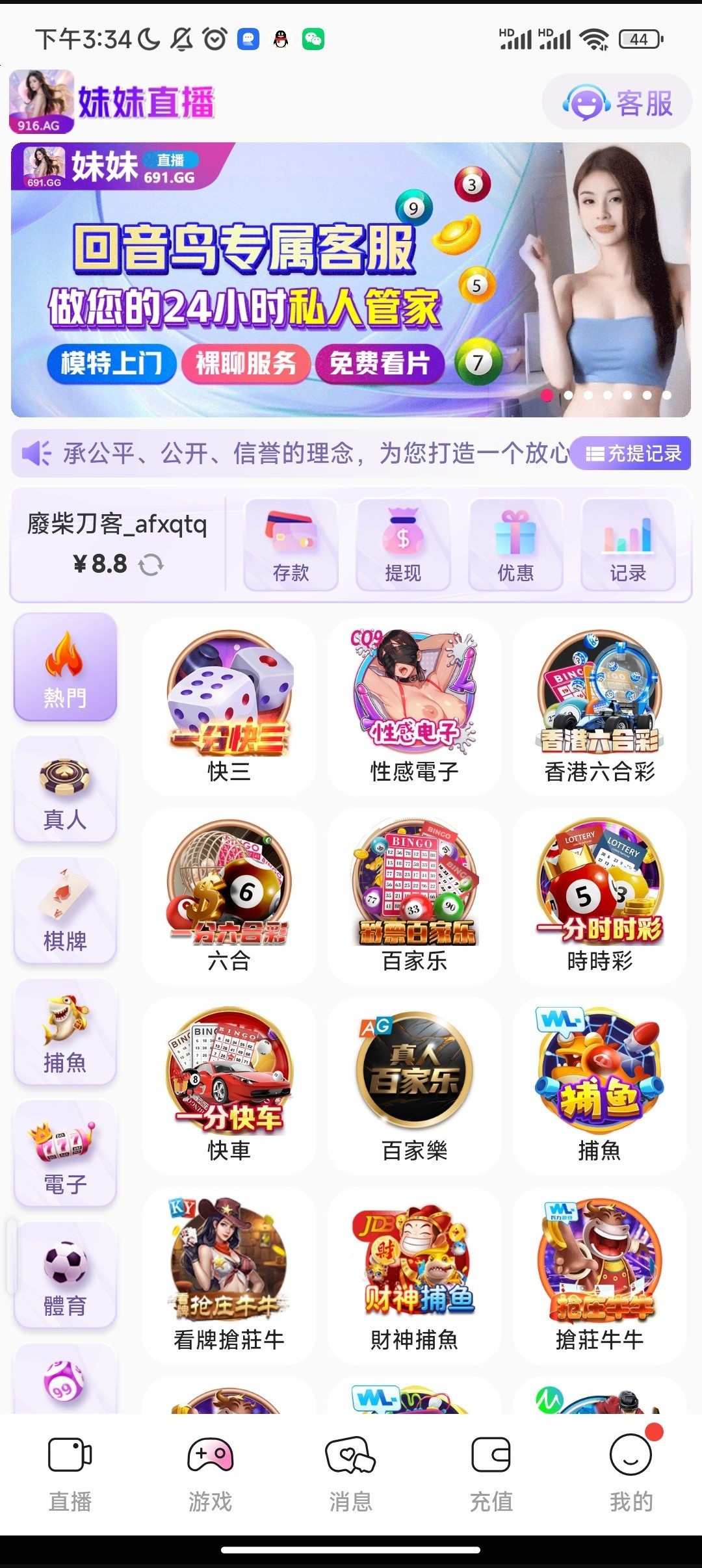
Task: Open the 體育 sports category icon
Action: pos(64,1274)
